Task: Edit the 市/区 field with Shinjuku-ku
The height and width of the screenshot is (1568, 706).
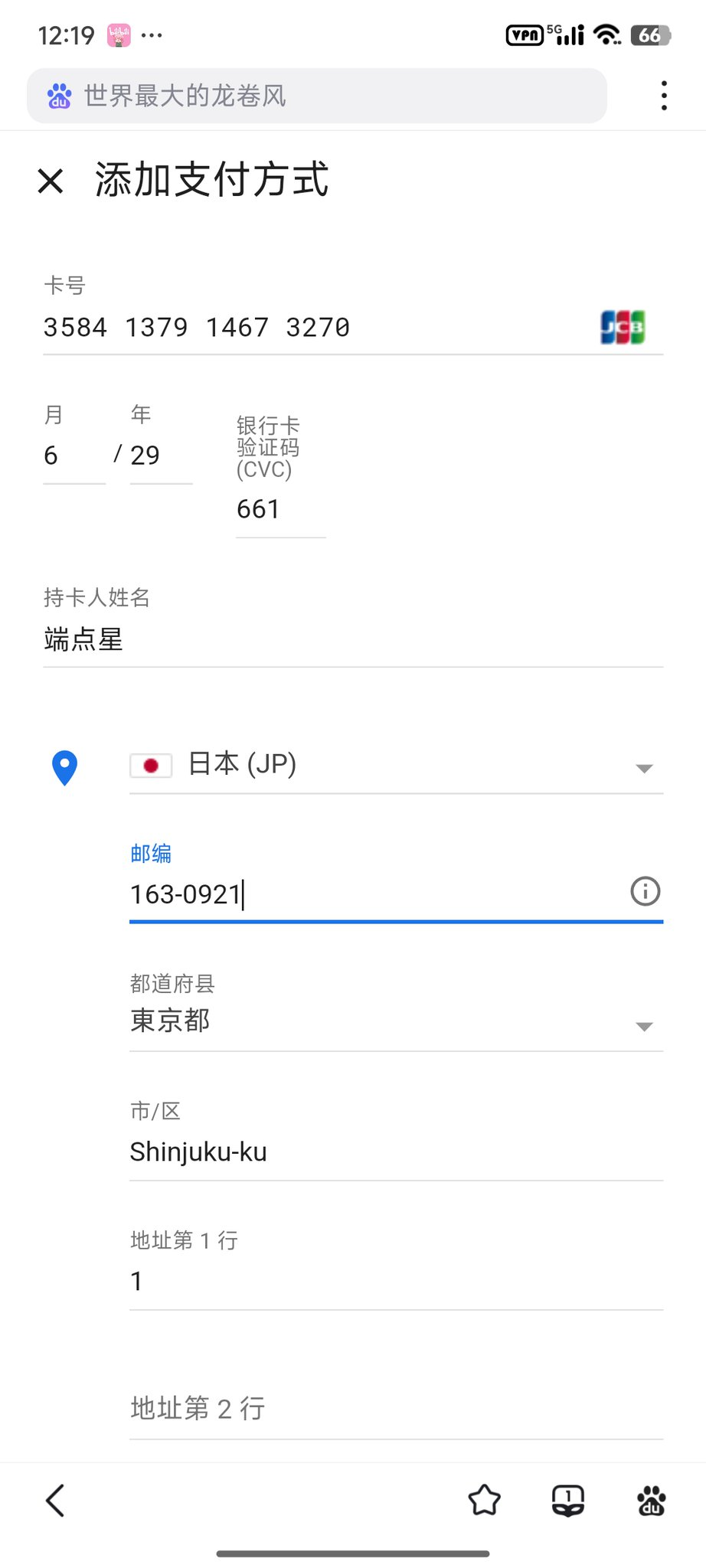Action: click(x=395, y=1152)
